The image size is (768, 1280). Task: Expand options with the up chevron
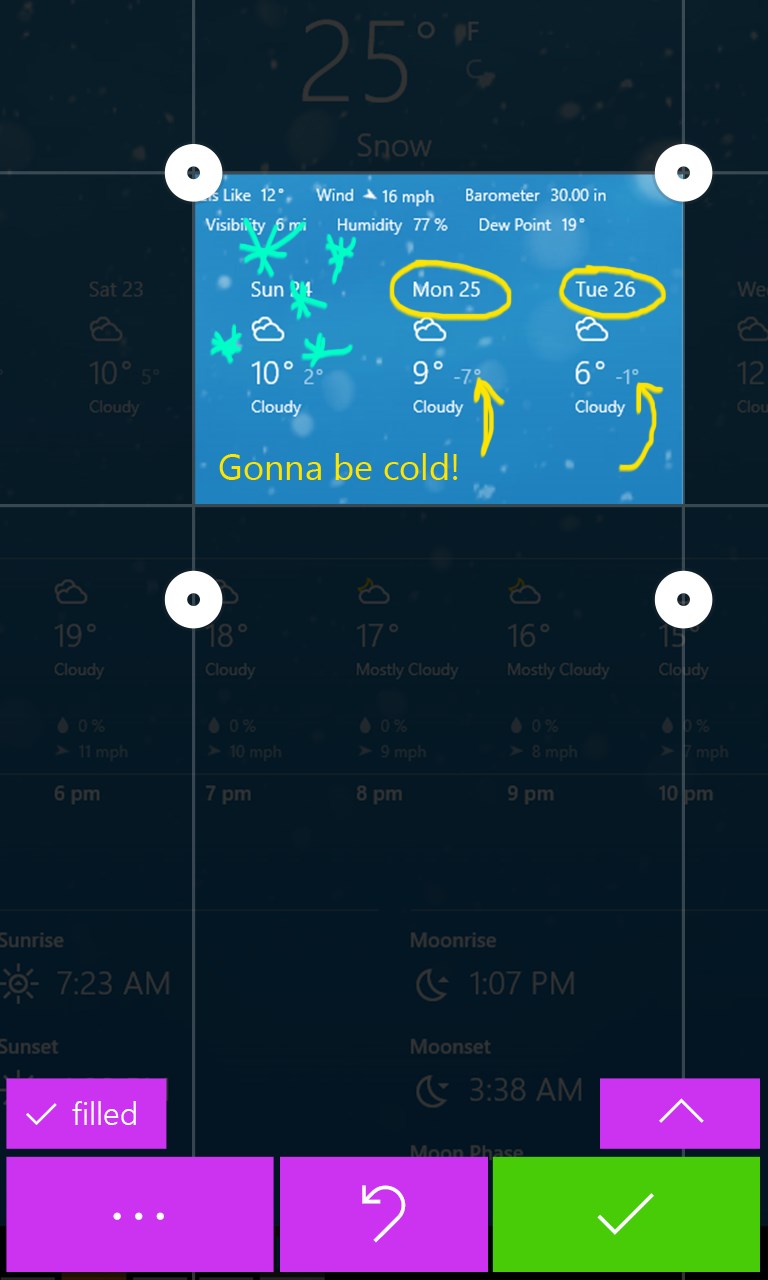click(680, 1113)
